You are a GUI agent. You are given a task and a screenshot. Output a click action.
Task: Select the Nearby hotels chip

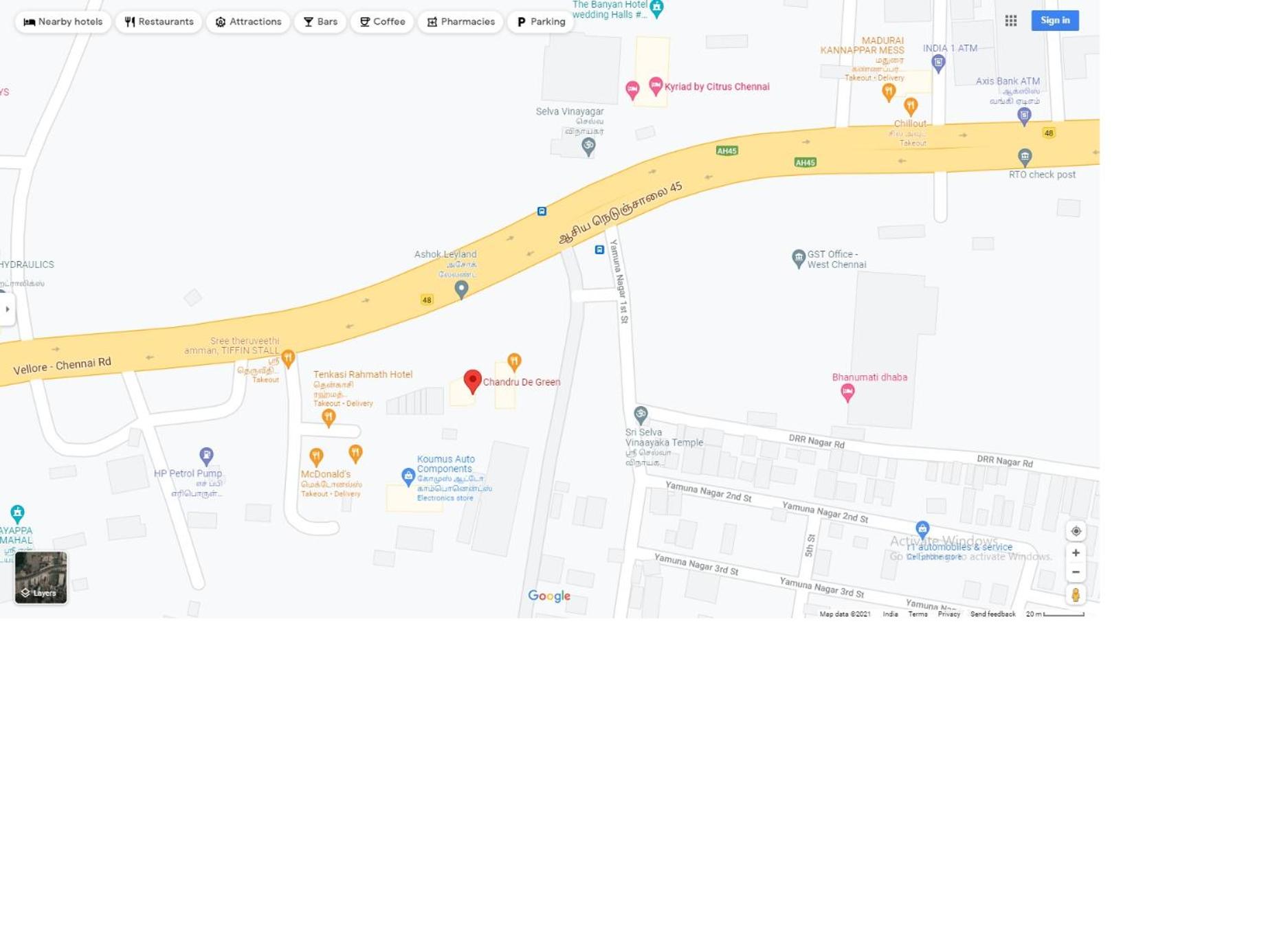(x=63, y=22)
